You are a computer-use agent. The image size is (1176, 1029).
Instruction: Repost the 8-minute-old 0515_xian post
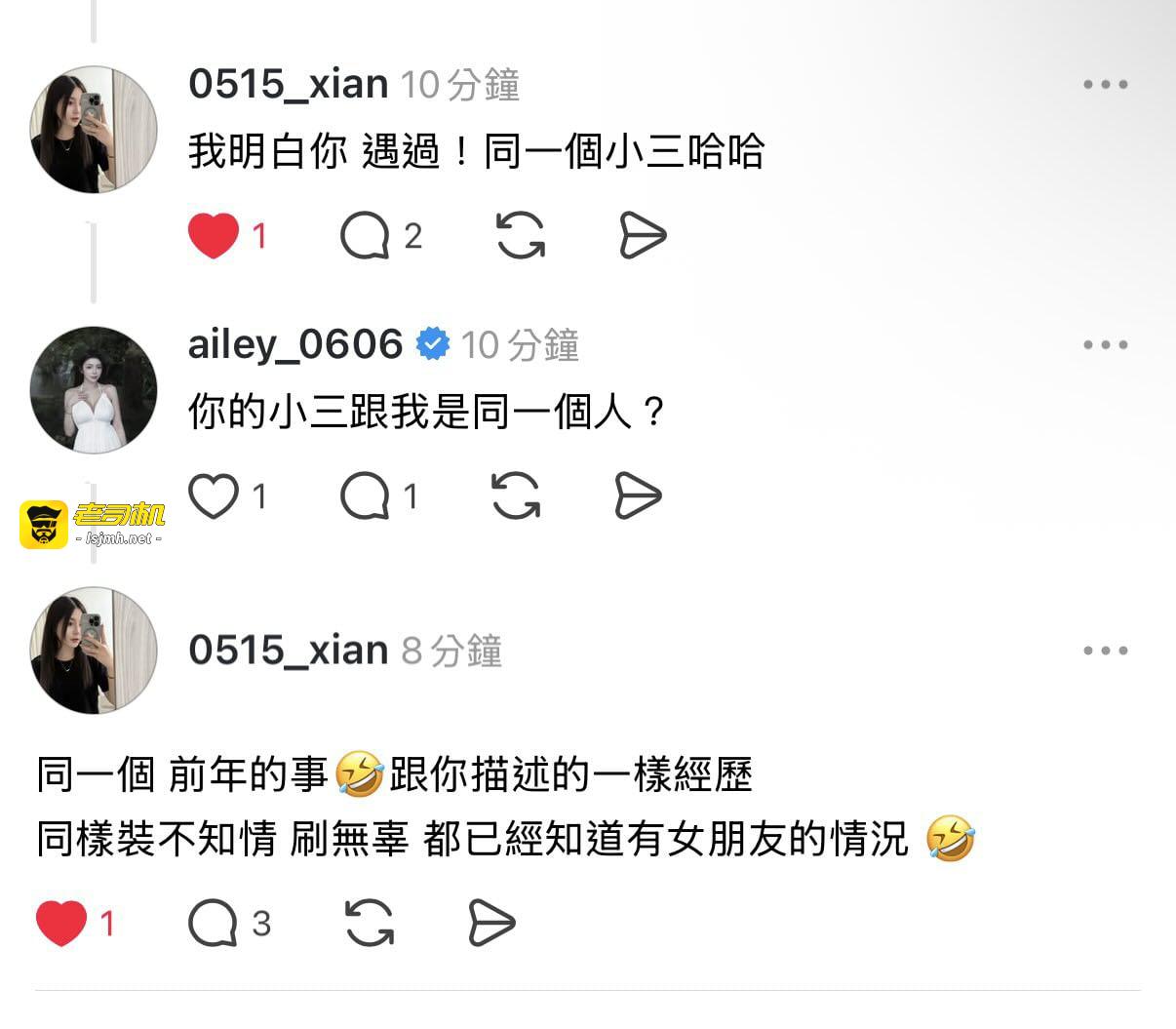(370, 923)
